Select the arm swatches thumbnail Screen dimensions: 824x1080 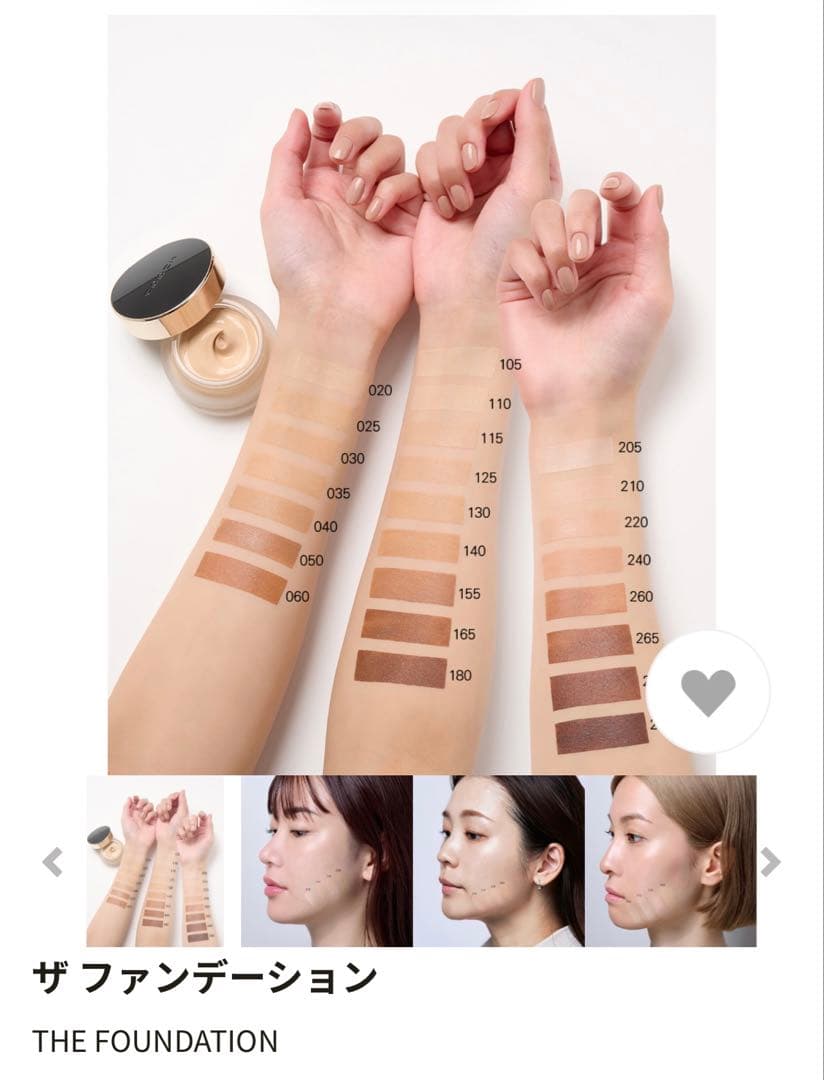click(x=156, y=861)
